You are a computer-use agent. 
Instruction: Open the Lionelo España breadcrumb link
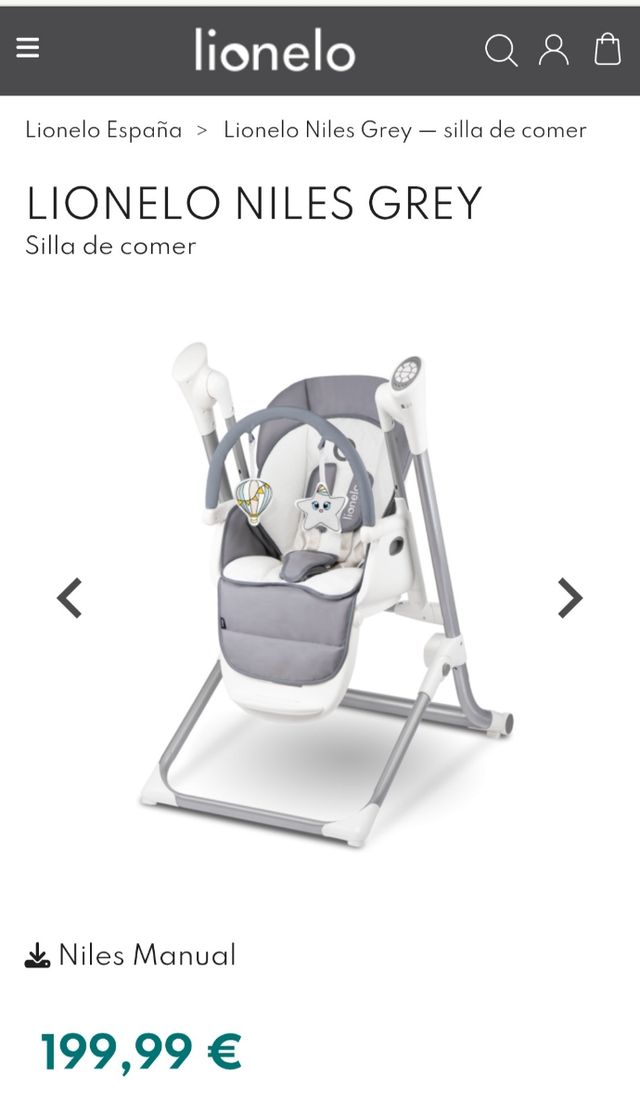(x=104, y=130)
